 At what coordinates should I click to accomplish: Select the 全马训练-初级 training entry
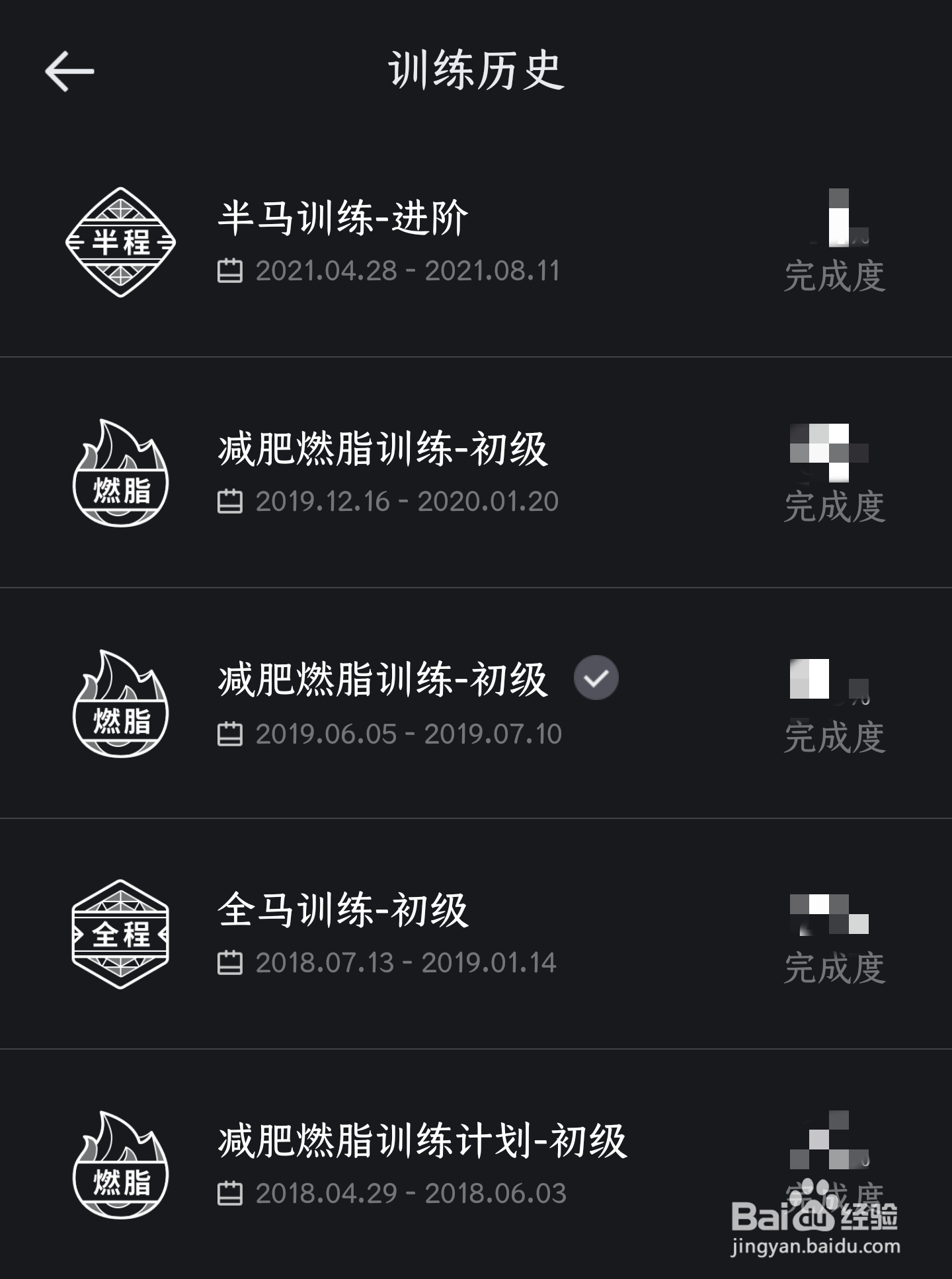[x=344, y=911]
